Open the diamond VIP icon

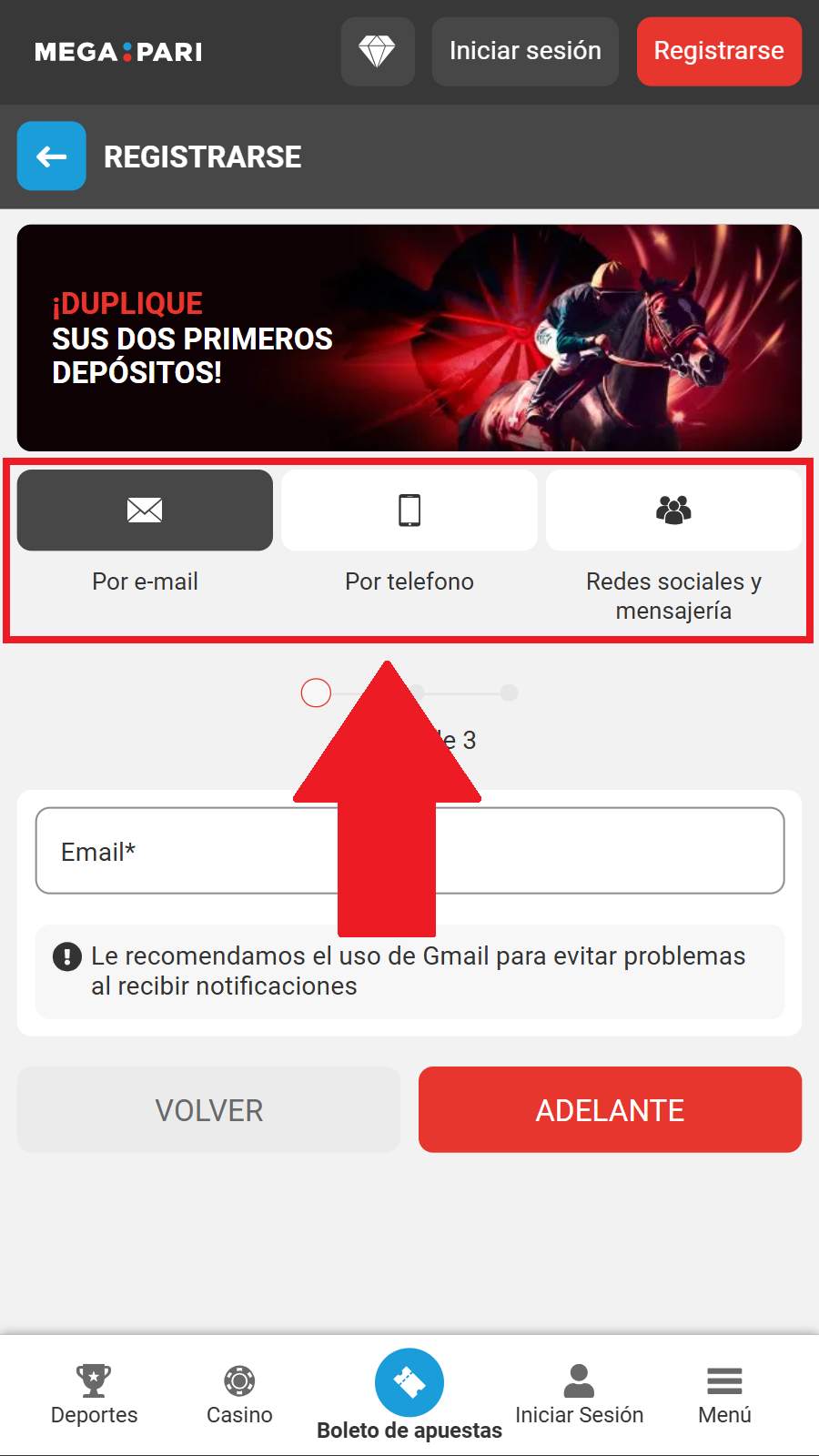tap(377, 51)
